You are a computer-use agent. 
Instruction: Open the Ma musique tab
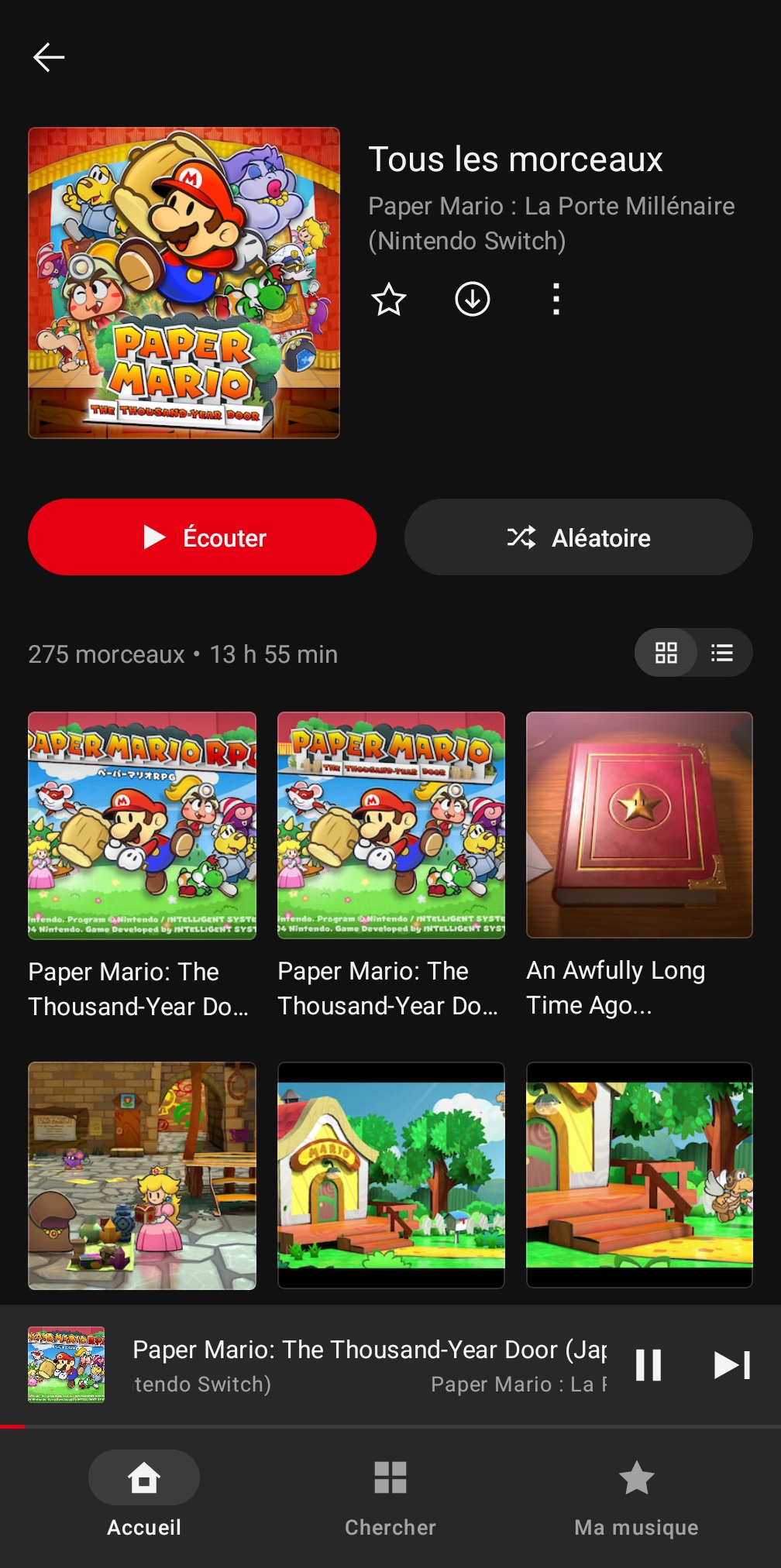pos(636,1494)
